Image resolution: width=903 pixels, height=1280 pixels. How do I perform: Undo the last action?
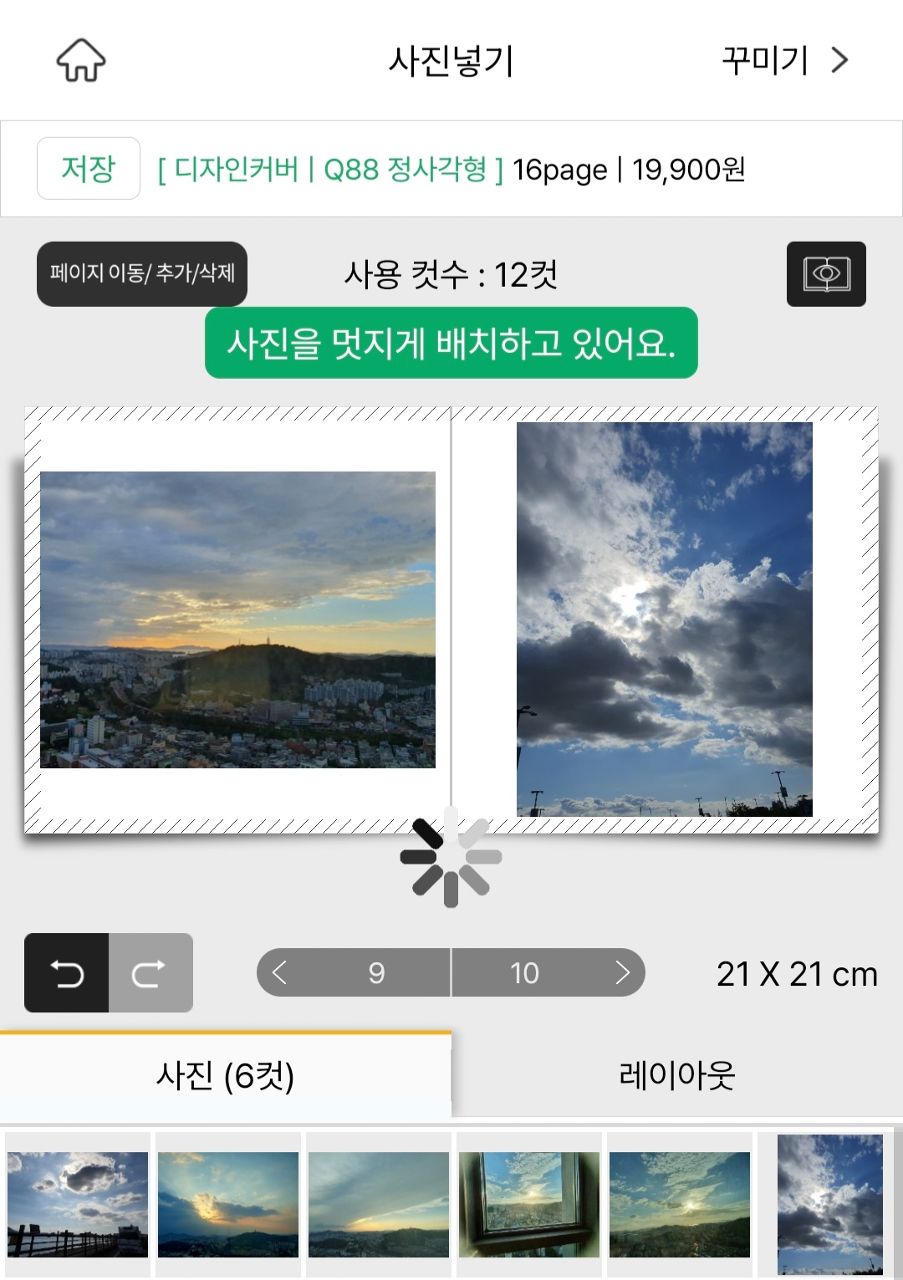[x=67, y=973]
